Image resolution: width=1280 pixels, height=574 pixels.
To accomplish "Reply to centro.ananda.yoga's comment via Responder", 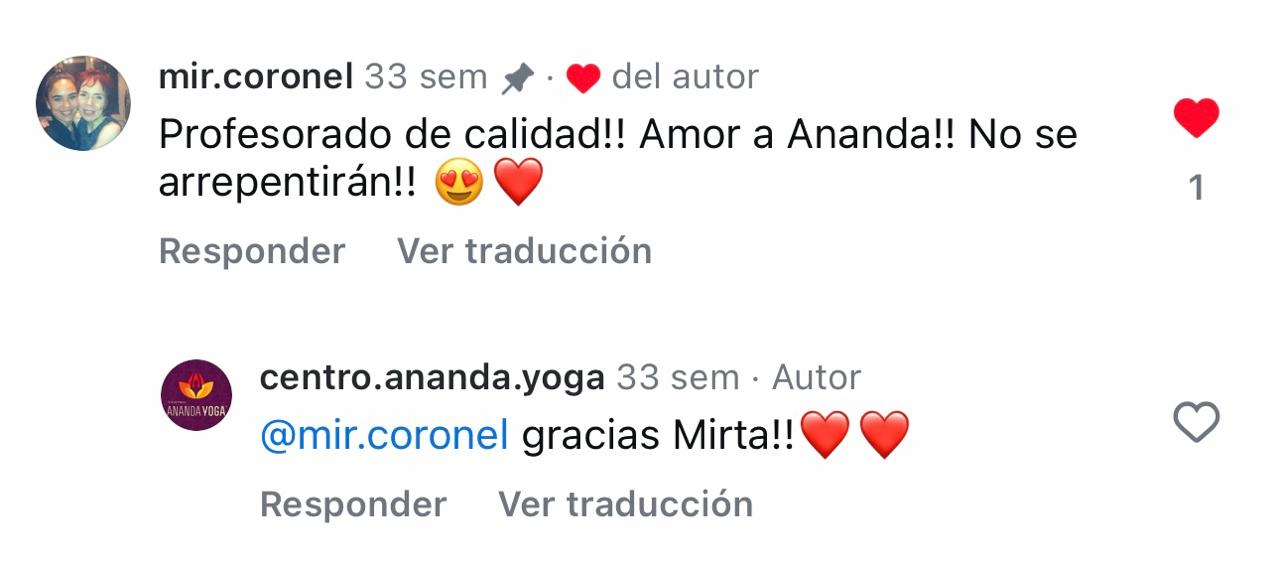I will [x=353, y=504].
